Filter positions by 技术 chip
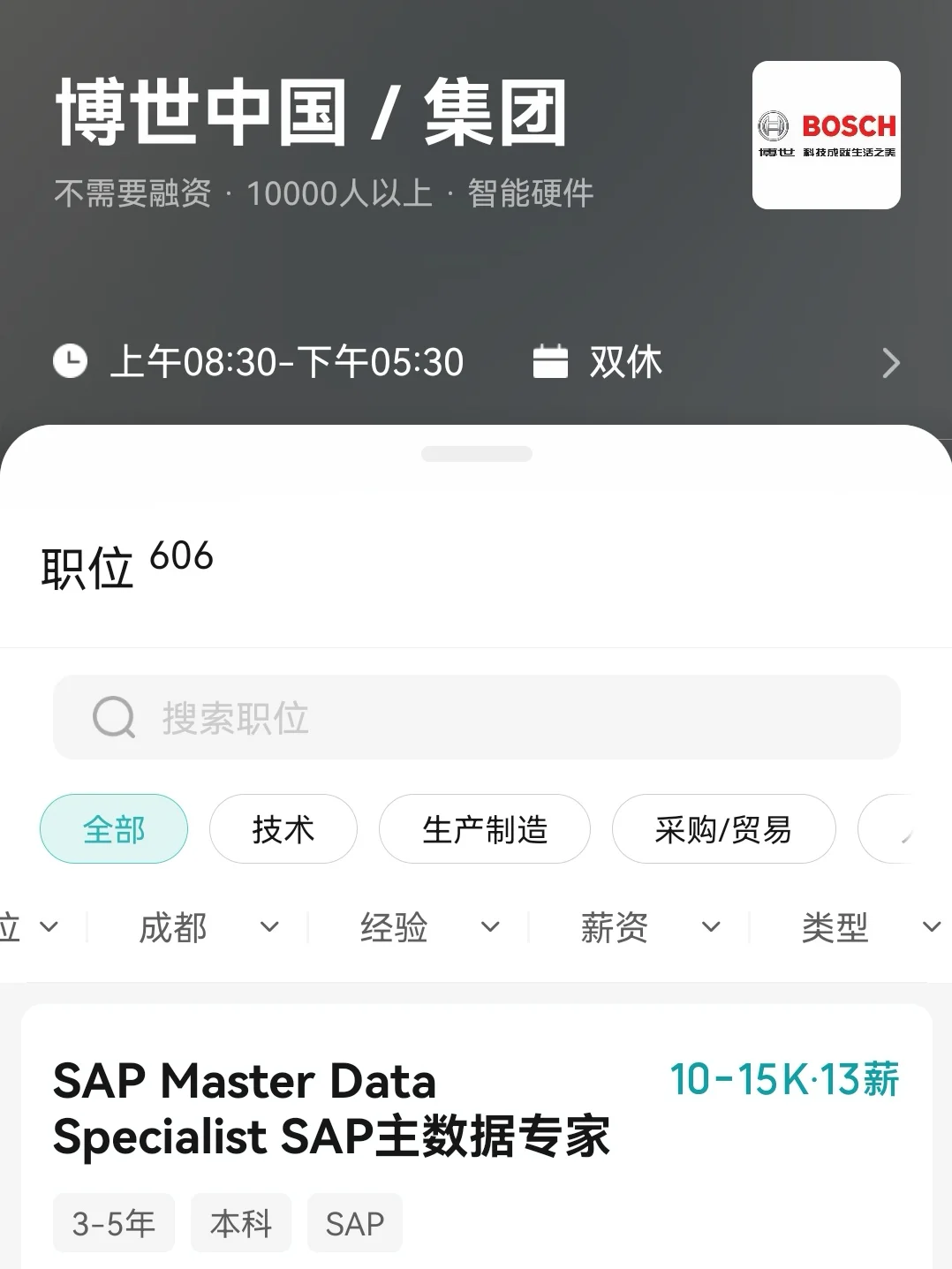This screenshot has width=952, height=1269. [283, 829]
